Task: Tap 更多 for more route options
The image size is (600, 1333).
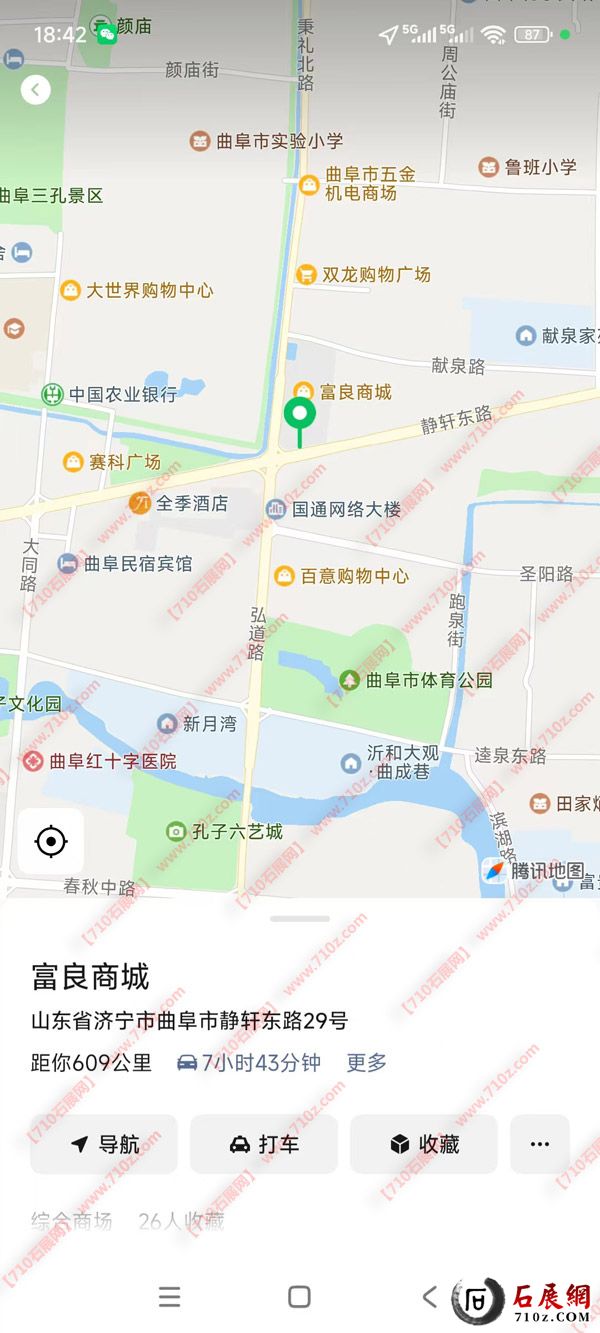Action: pos(366,1063)
